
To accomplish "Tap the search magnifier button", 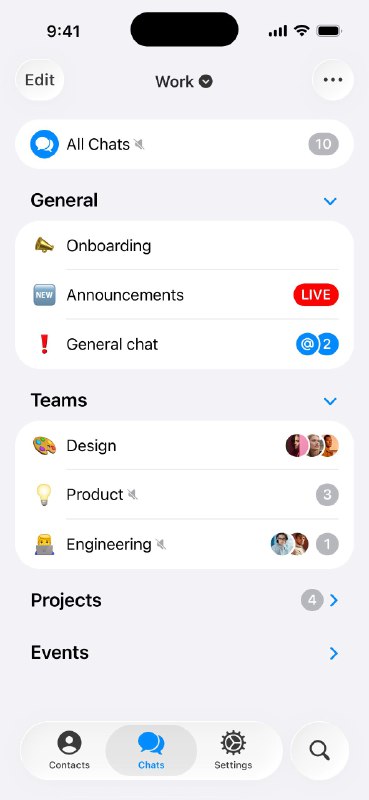I will click(319, 751).
